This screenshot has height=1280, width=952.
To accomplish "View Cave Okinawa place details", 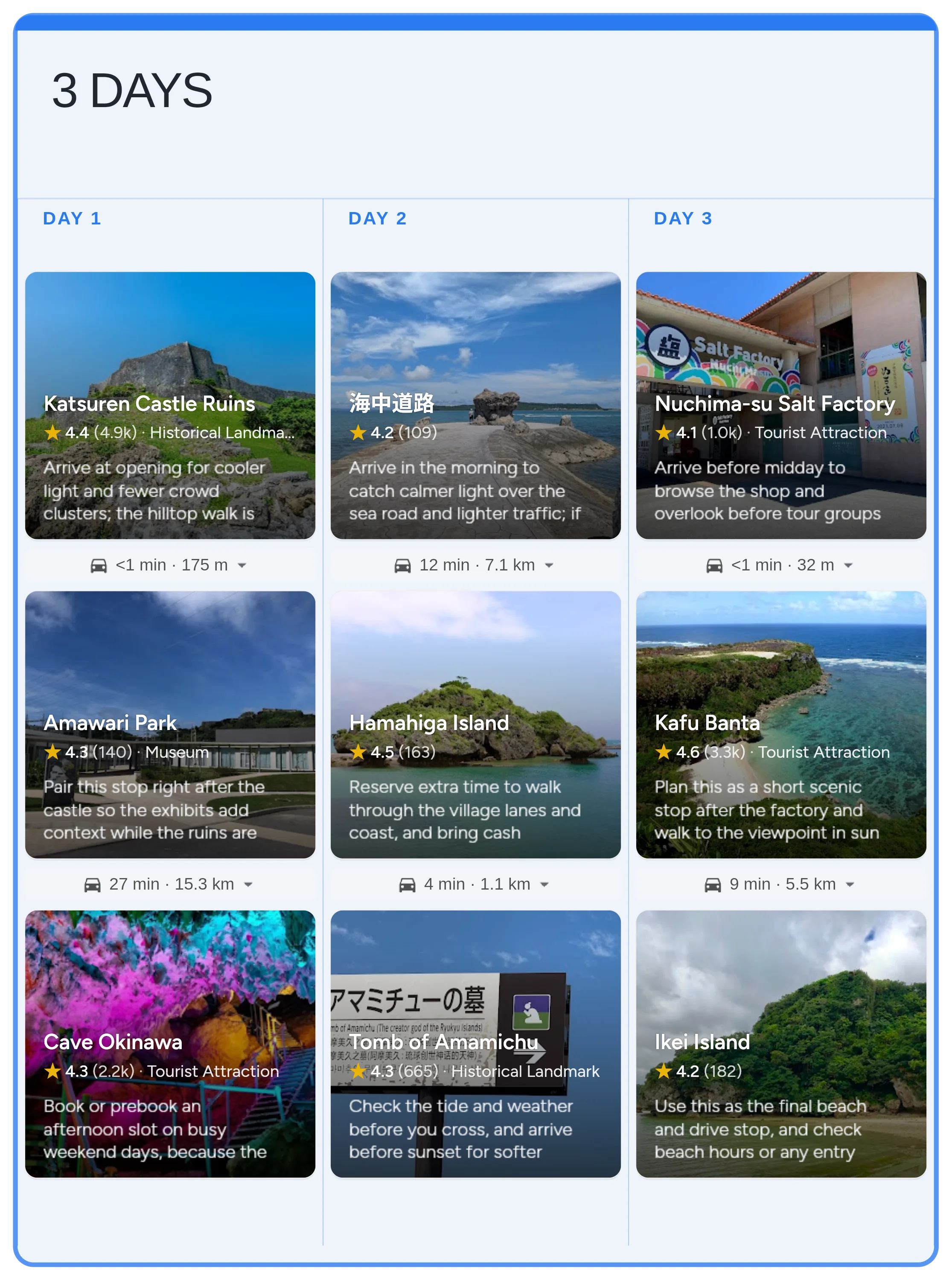I will [170, 1043].
